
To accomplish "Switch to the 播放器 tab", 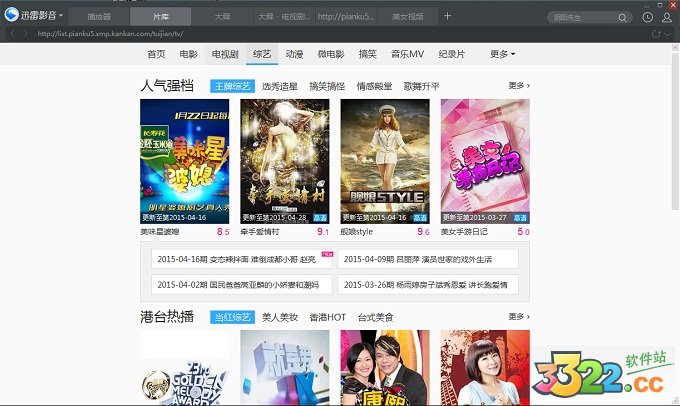I will point(99,17).
